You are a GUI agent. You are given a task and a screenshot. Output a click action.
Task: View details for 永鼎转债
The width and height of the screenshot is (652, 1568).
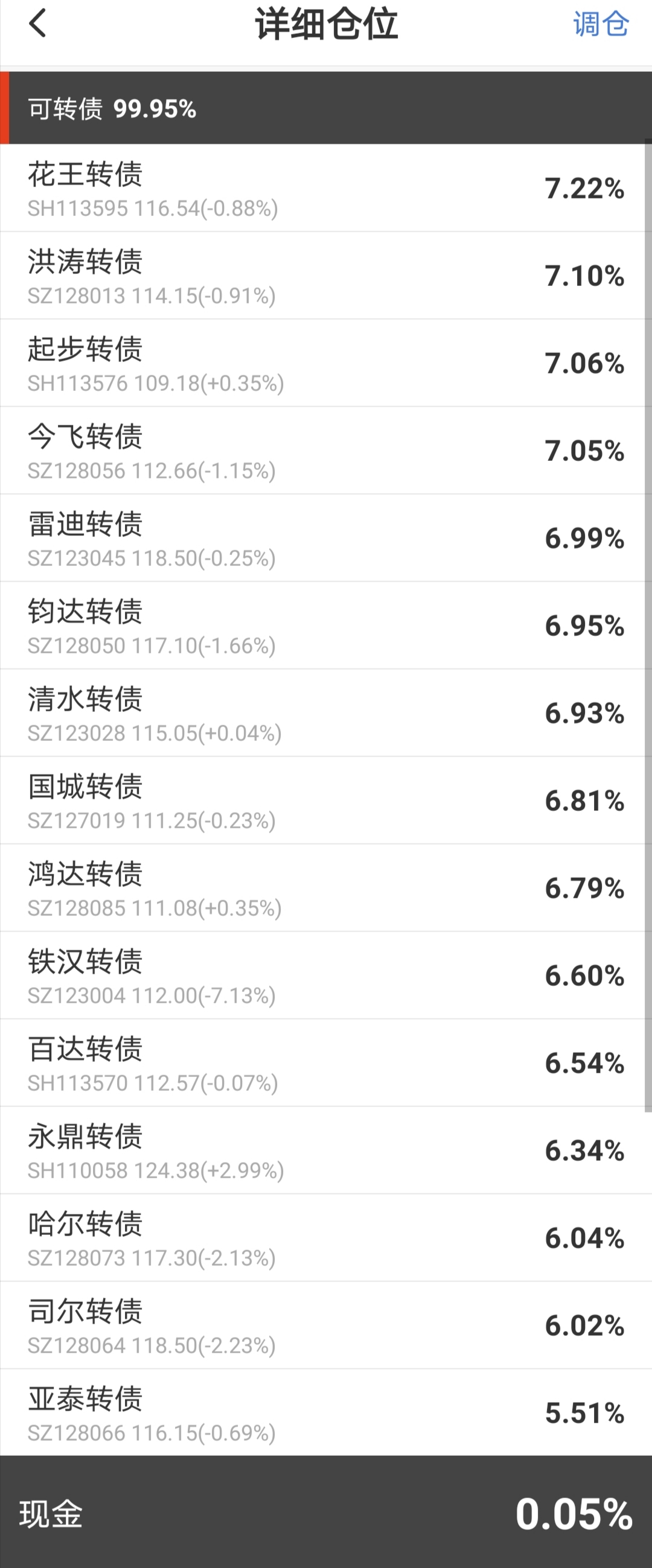(323, 1151)
